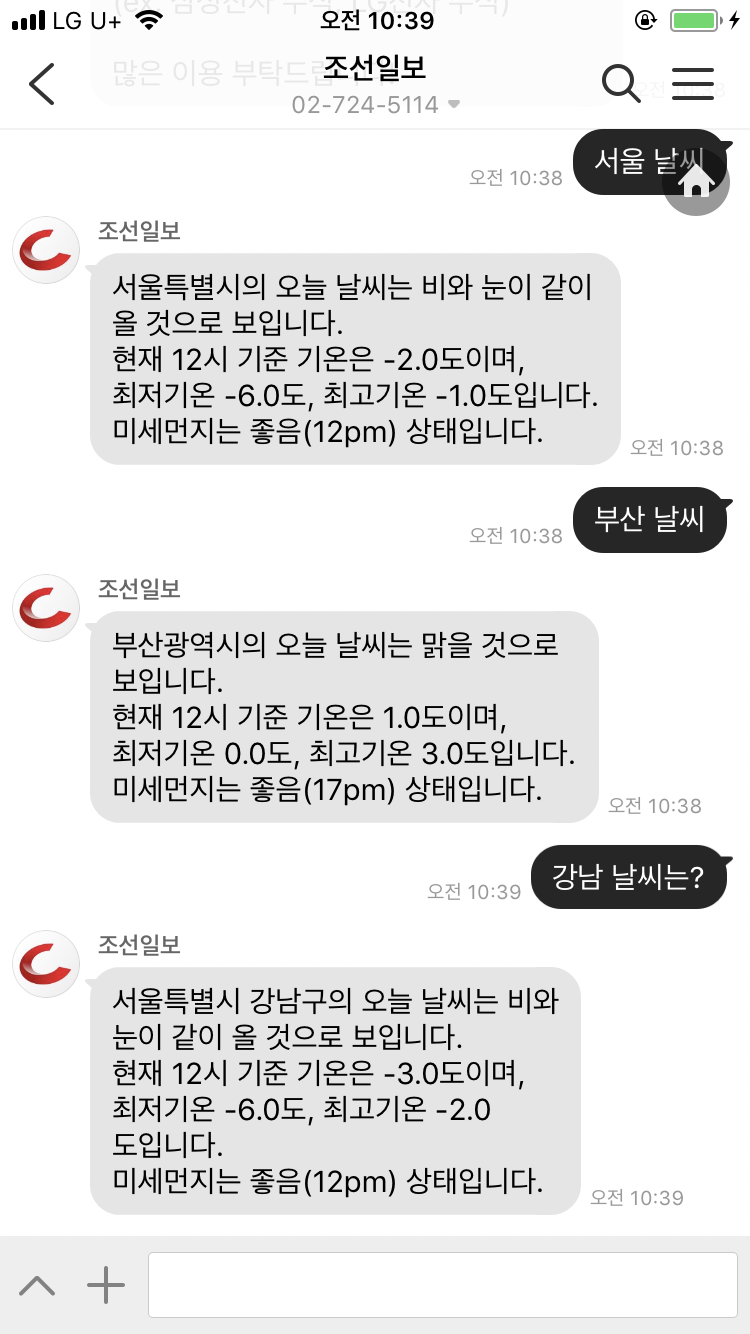Tap the plus icon to attach content
This screenshot has height=1334, width=750.
(104, 1287)
